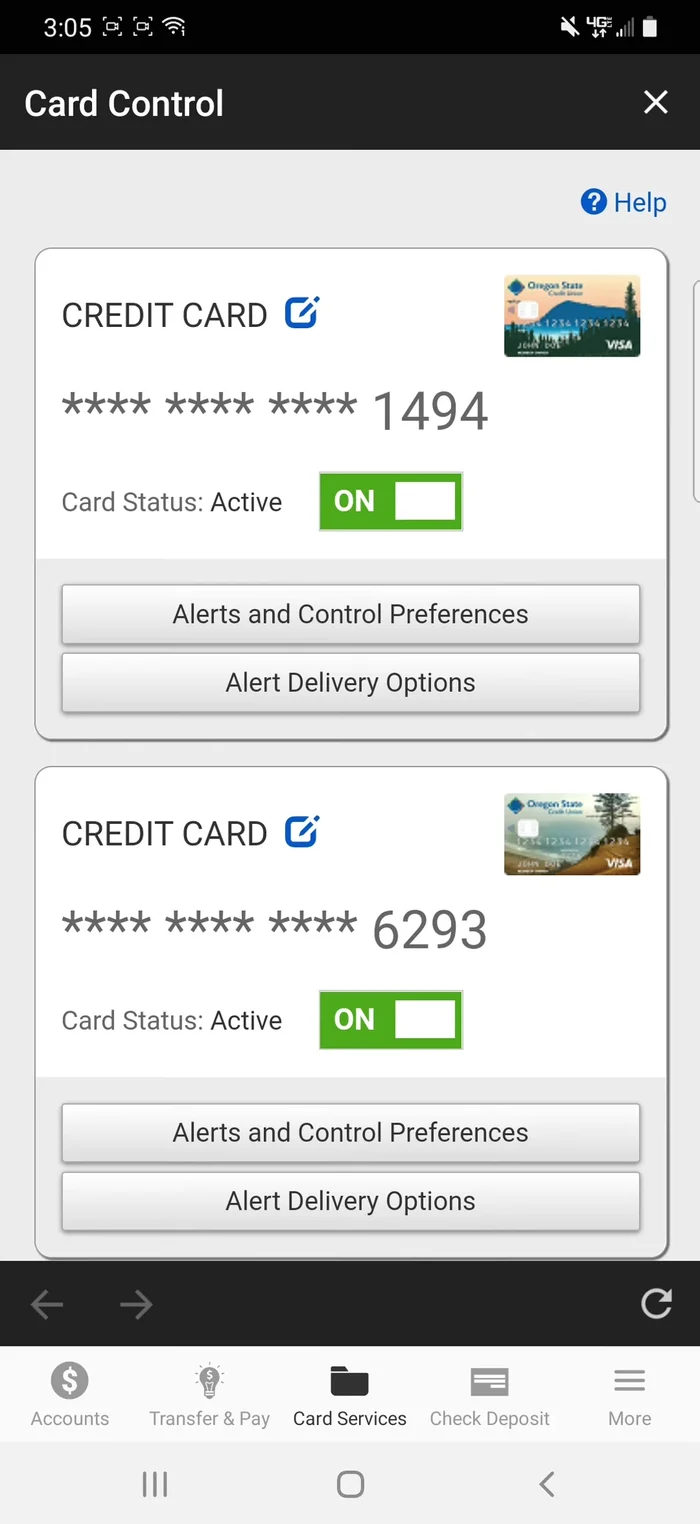
Task: Close the Card Control screen
Action: (x=655, y=102)
